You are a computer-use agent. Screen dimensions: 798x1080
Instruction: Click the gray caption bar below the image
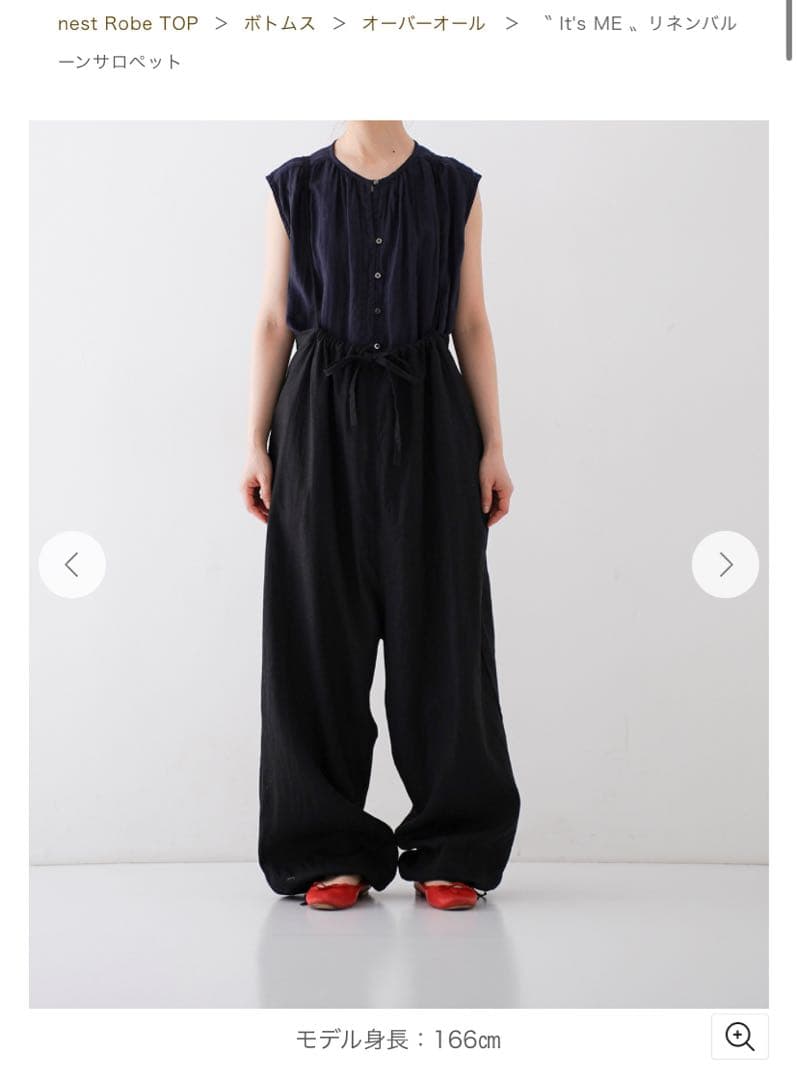tap(400, 1038)
